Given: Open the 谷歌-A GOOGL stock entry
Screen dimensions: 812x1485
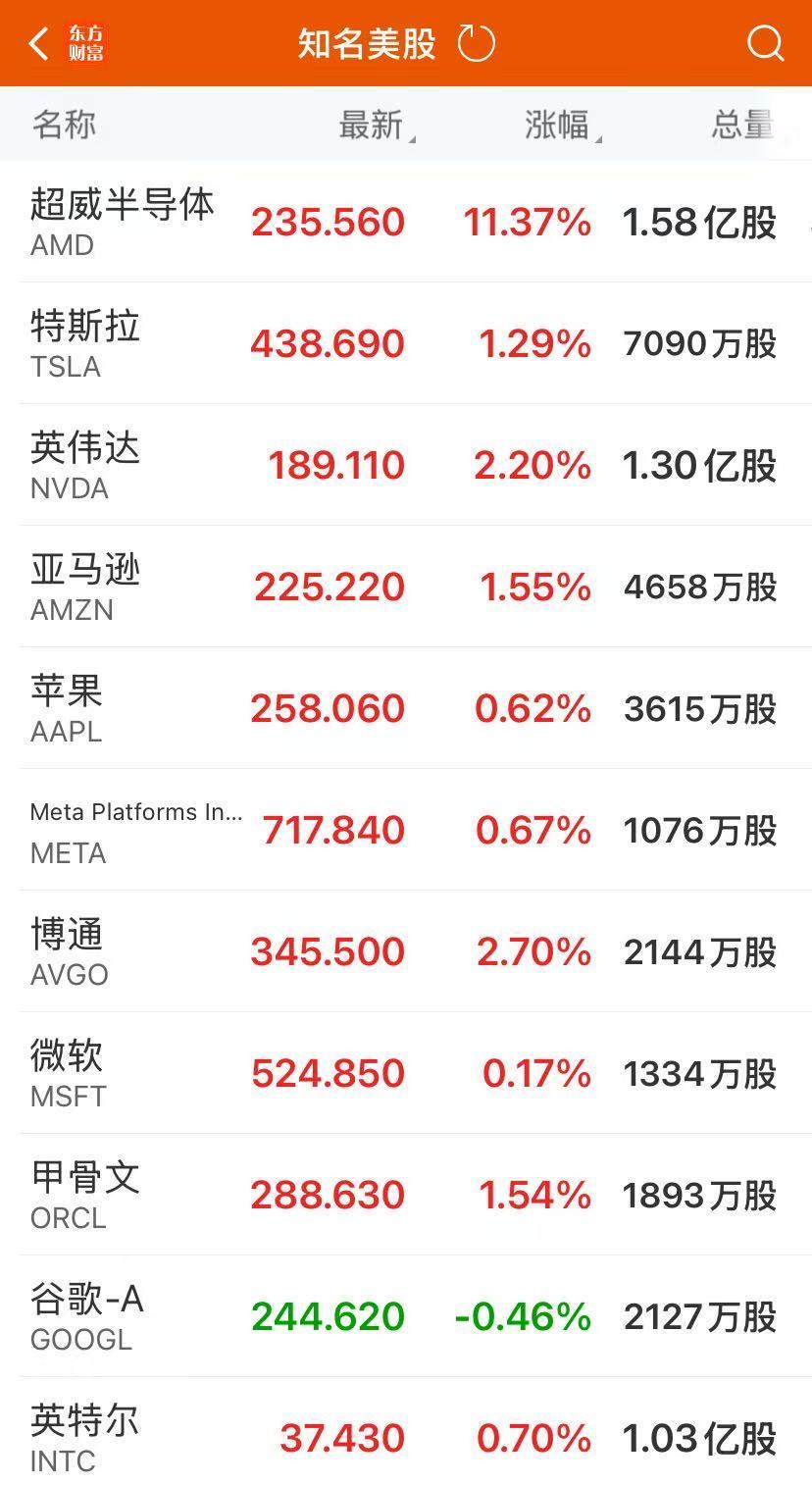Looking at the screenshot, I should (x=406, y=1315).
